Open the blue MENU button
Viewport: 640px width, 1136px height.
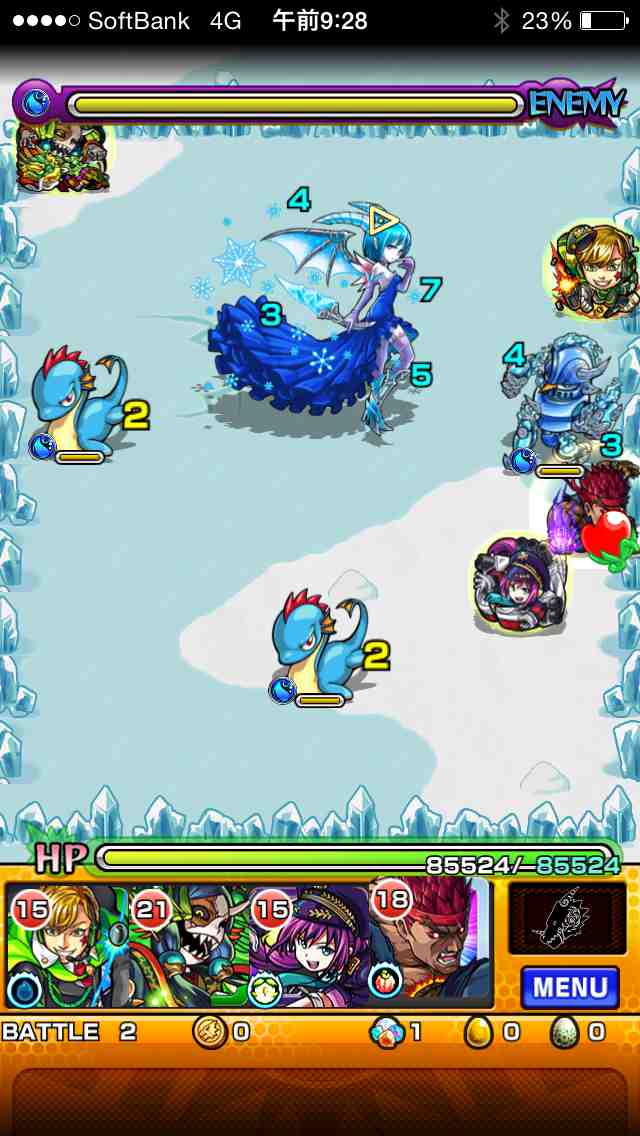pyautogui.click(x=569, y=987)
